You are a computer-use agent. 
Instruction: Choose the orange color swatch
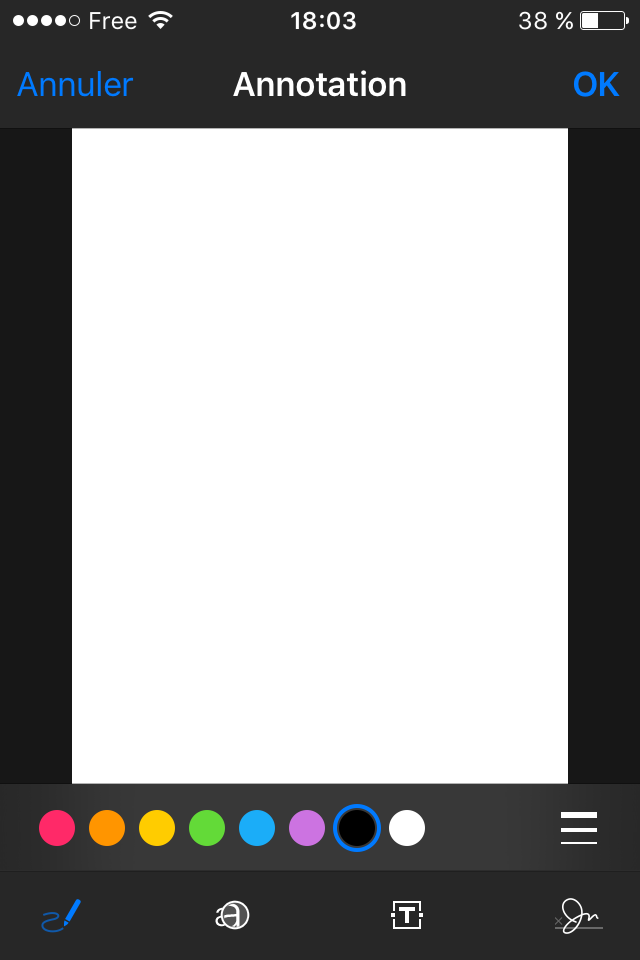pyautogui.click(x=107, y=828)
